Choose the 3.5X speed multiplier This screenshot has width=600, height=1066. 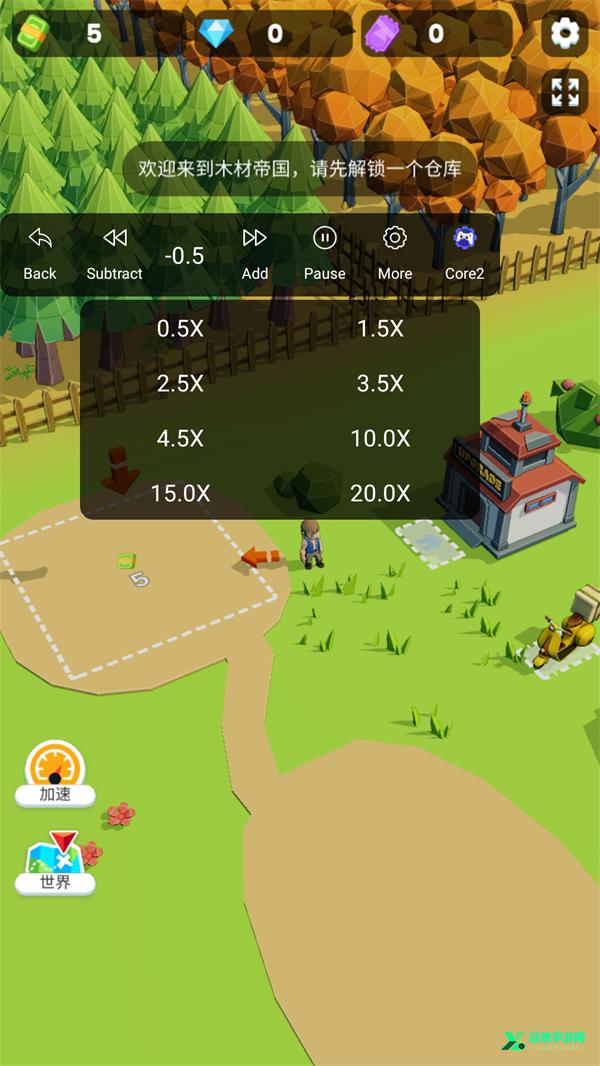380,383
